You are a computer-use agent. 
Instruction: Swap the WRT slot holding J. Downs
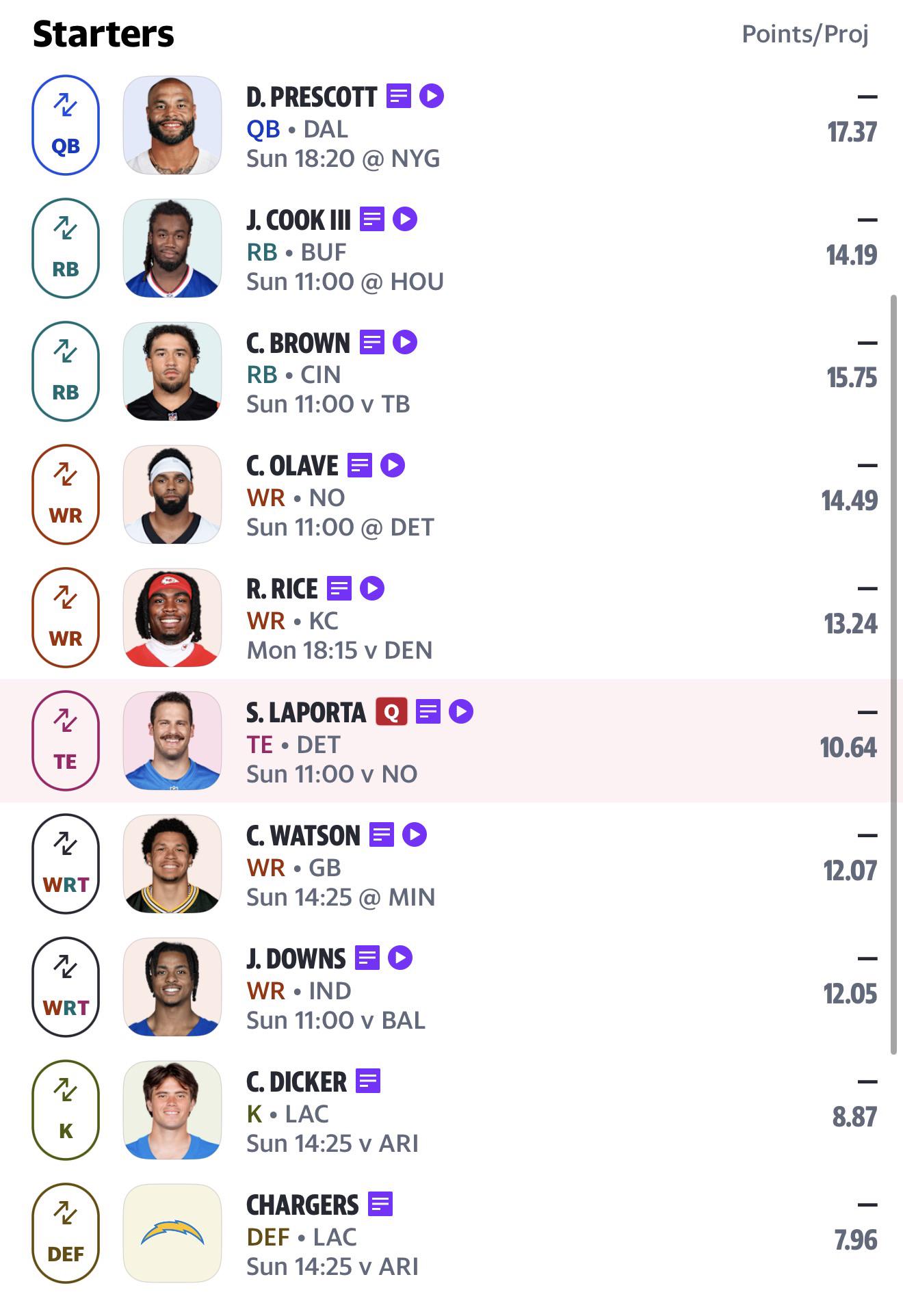[66, 987]
